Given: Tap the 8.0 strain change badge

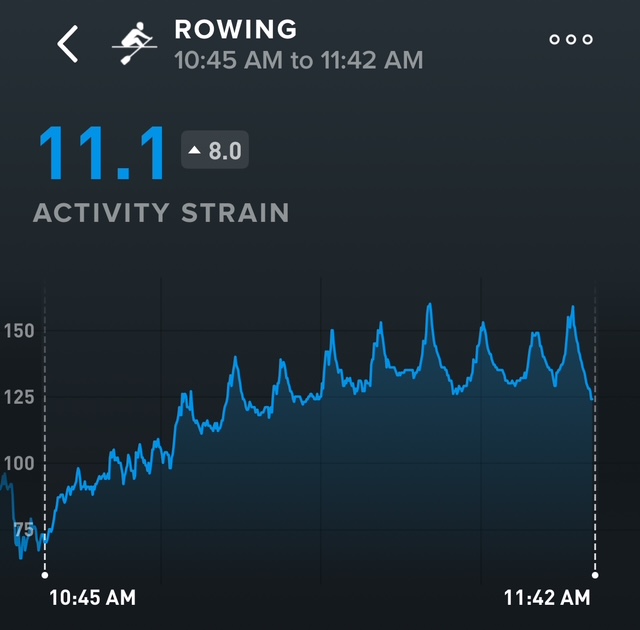Looking at the screenshot, I should pos(214,152).
